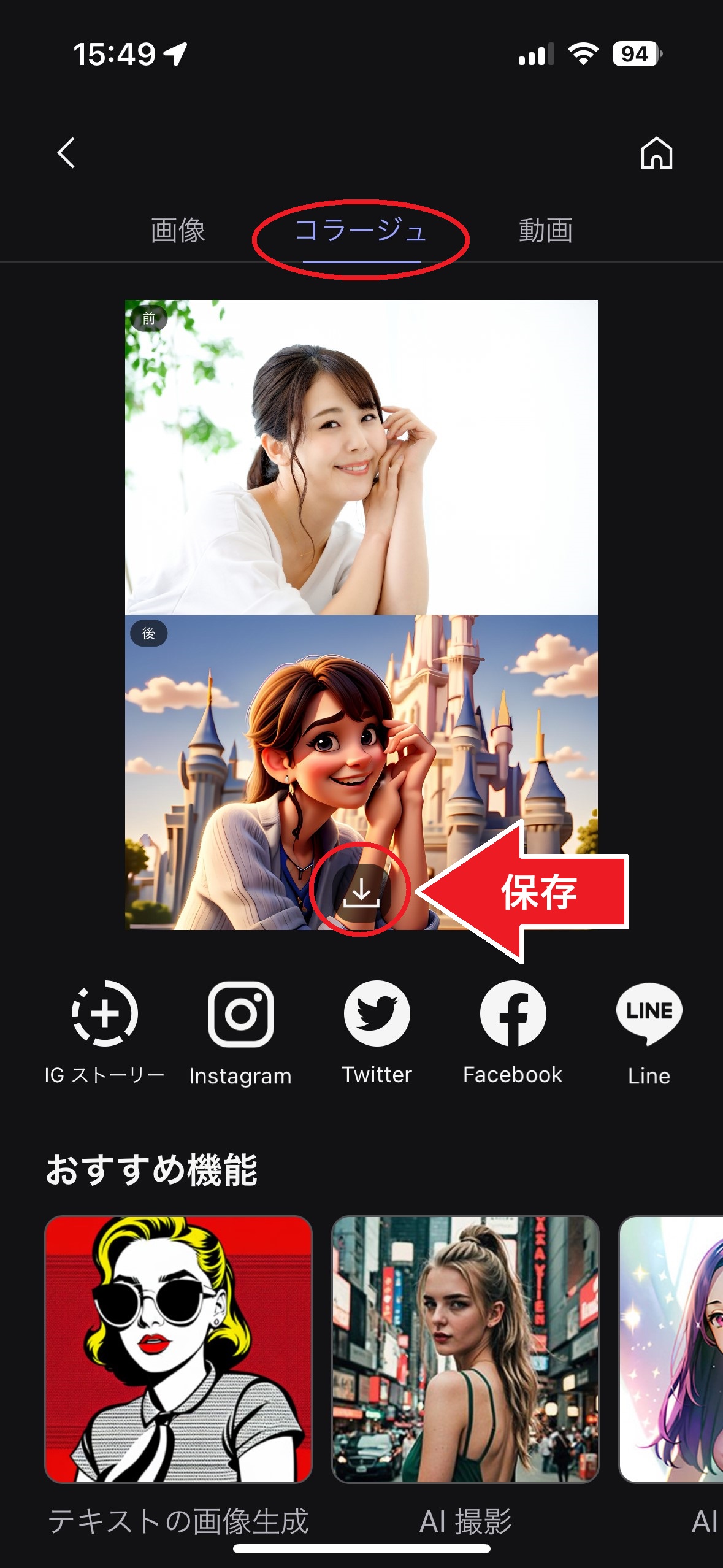This screenshot has height=1568, width=723.
Task: Switch to the 画像 tab
Action: 178,231
